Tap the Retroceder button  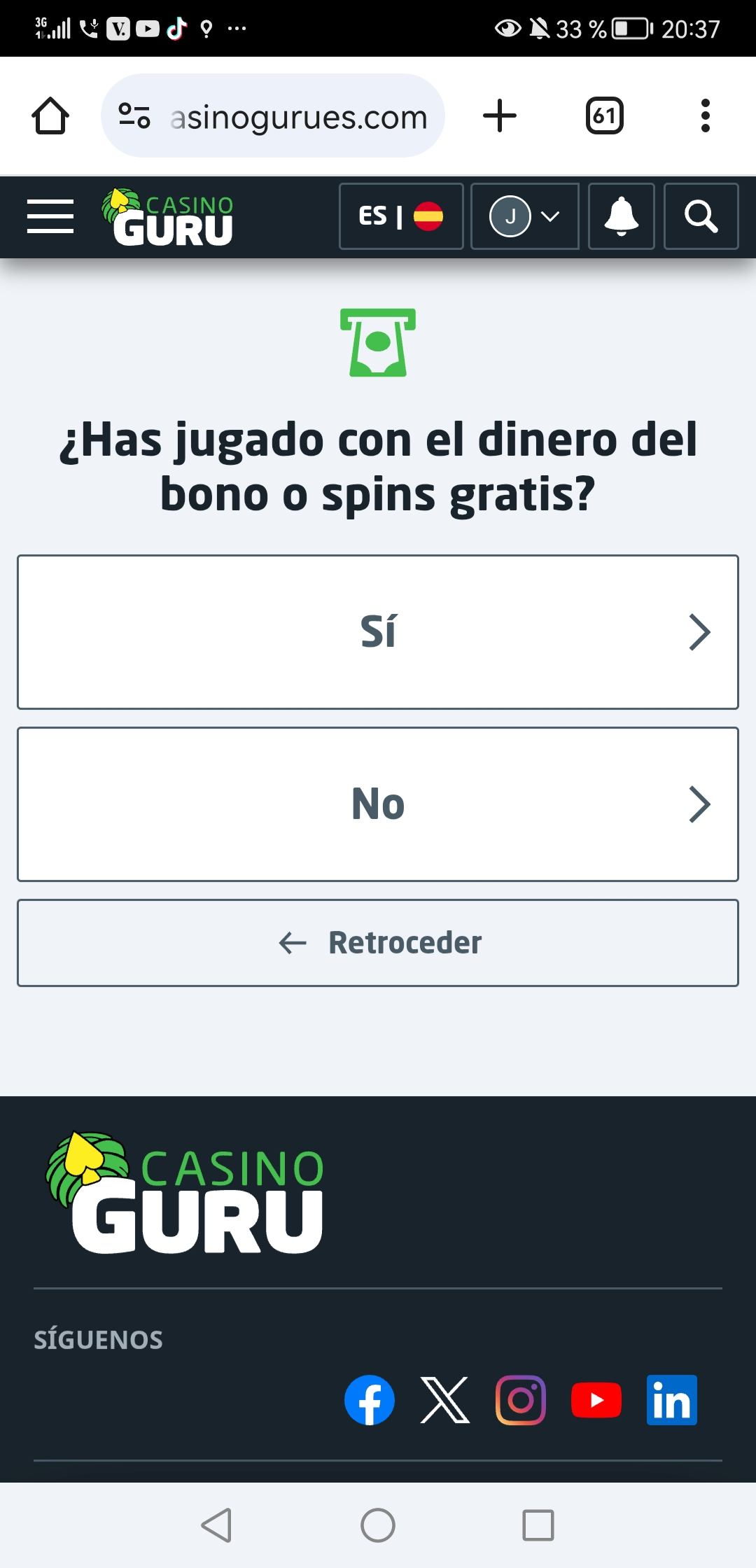(x=378, y=943)
